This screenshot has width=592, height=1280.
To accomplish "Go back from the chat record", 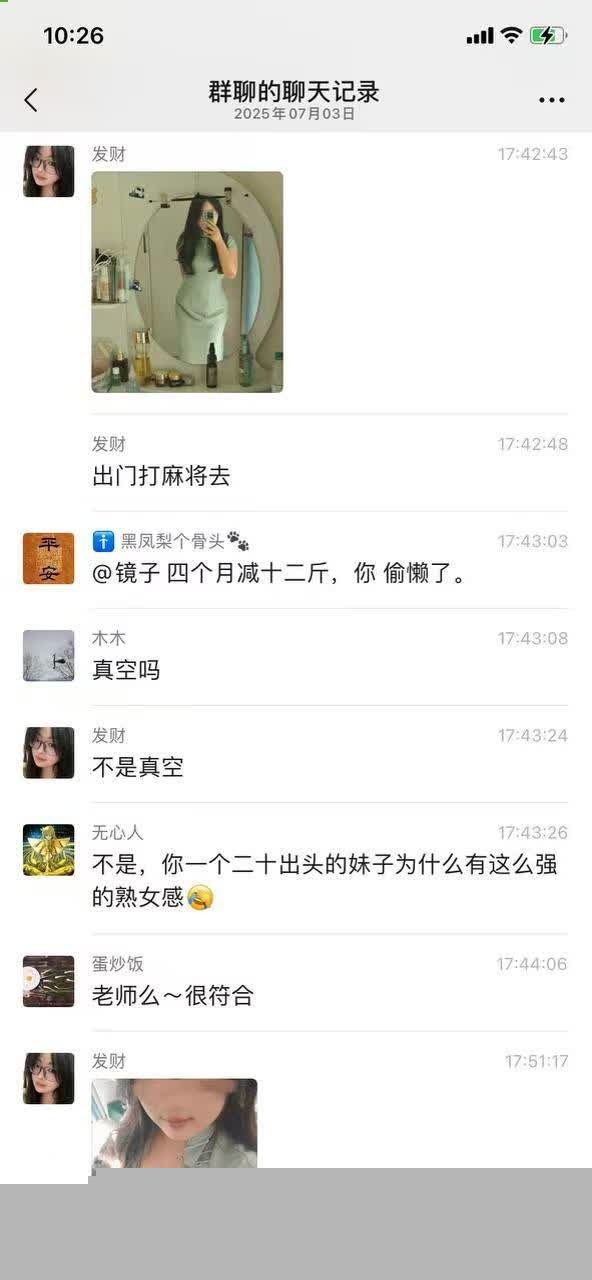I will pyautogui.click(x=31, y=100).
